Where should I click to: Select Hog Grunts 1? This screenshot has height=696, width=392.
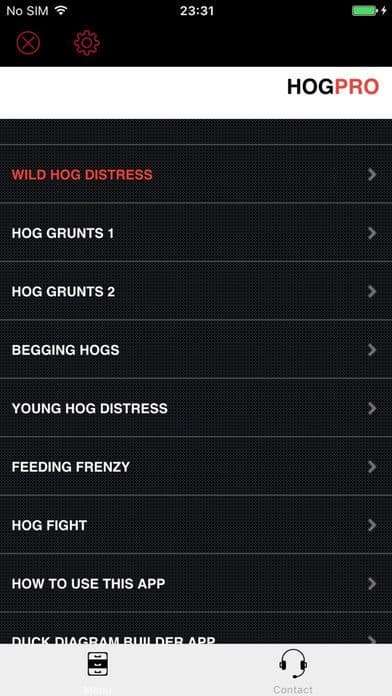click(196, 233)
